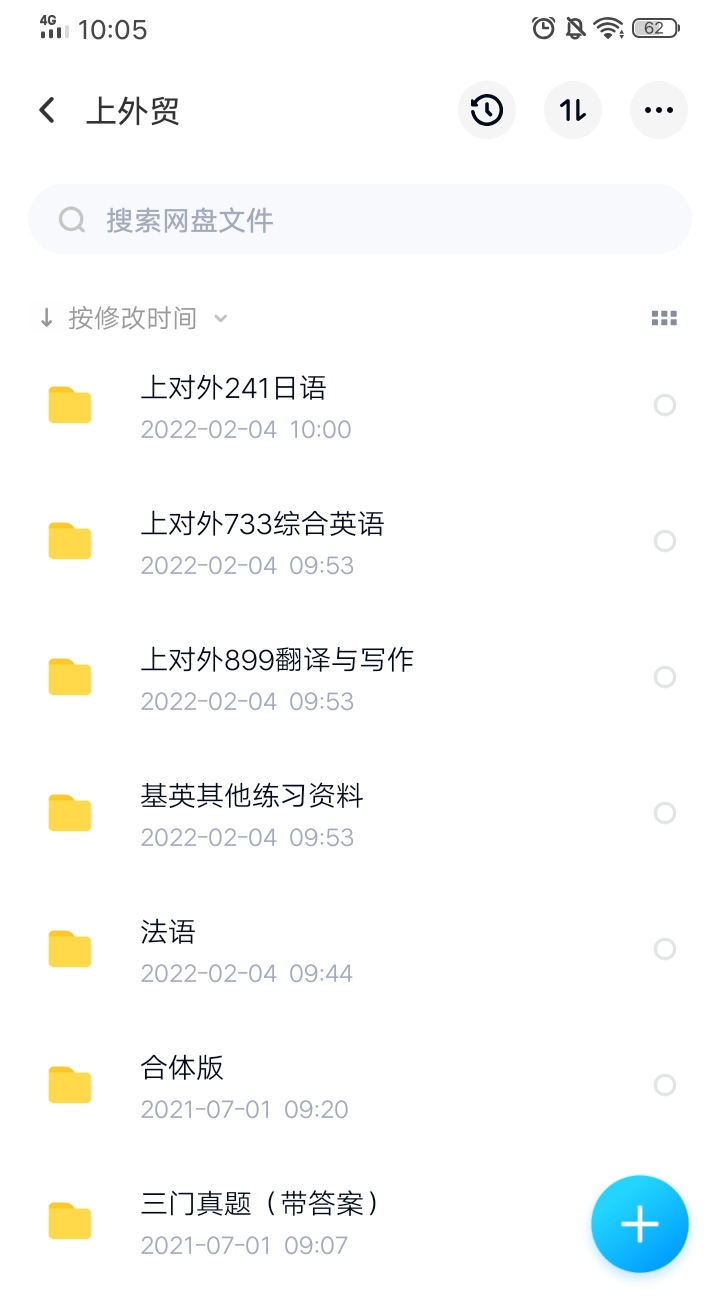Viewport: 712px width, 1307px height.
Task: Switch to grid view layout
Action: [664, 319]
